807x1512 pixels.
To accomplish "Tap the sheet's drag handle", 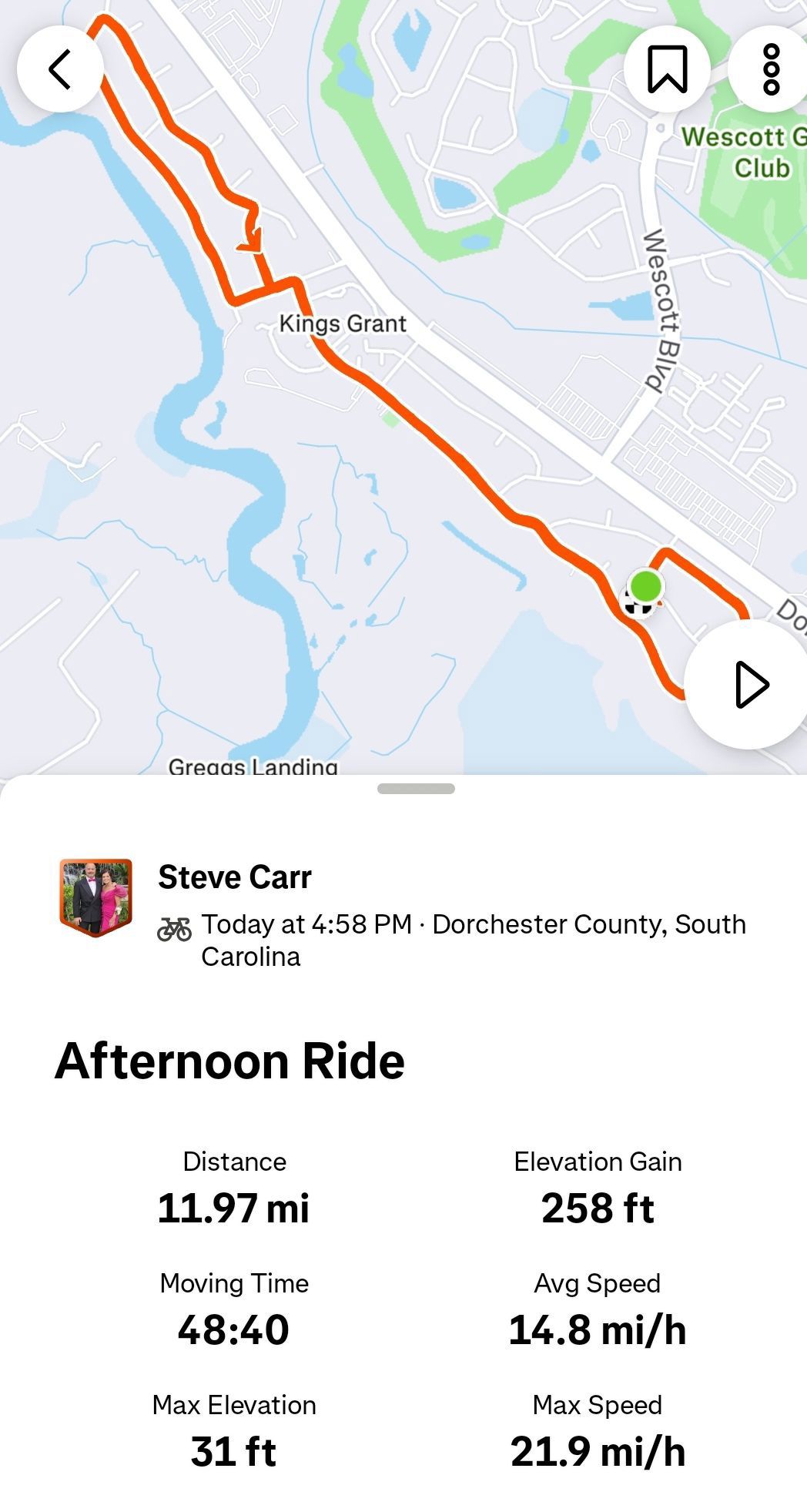I will [416, 789].
